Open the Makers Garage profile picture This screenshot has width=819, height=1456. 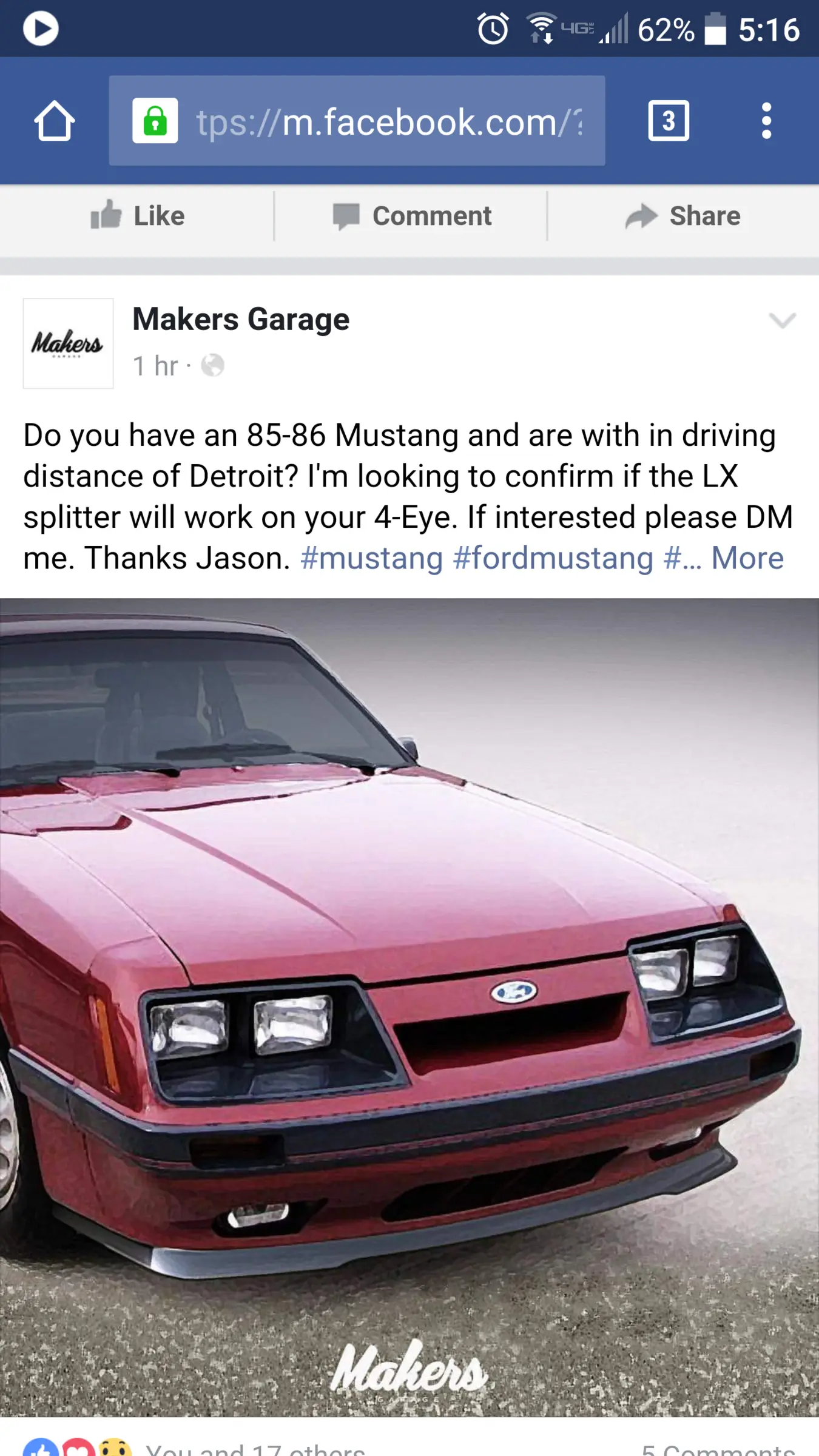68,343
